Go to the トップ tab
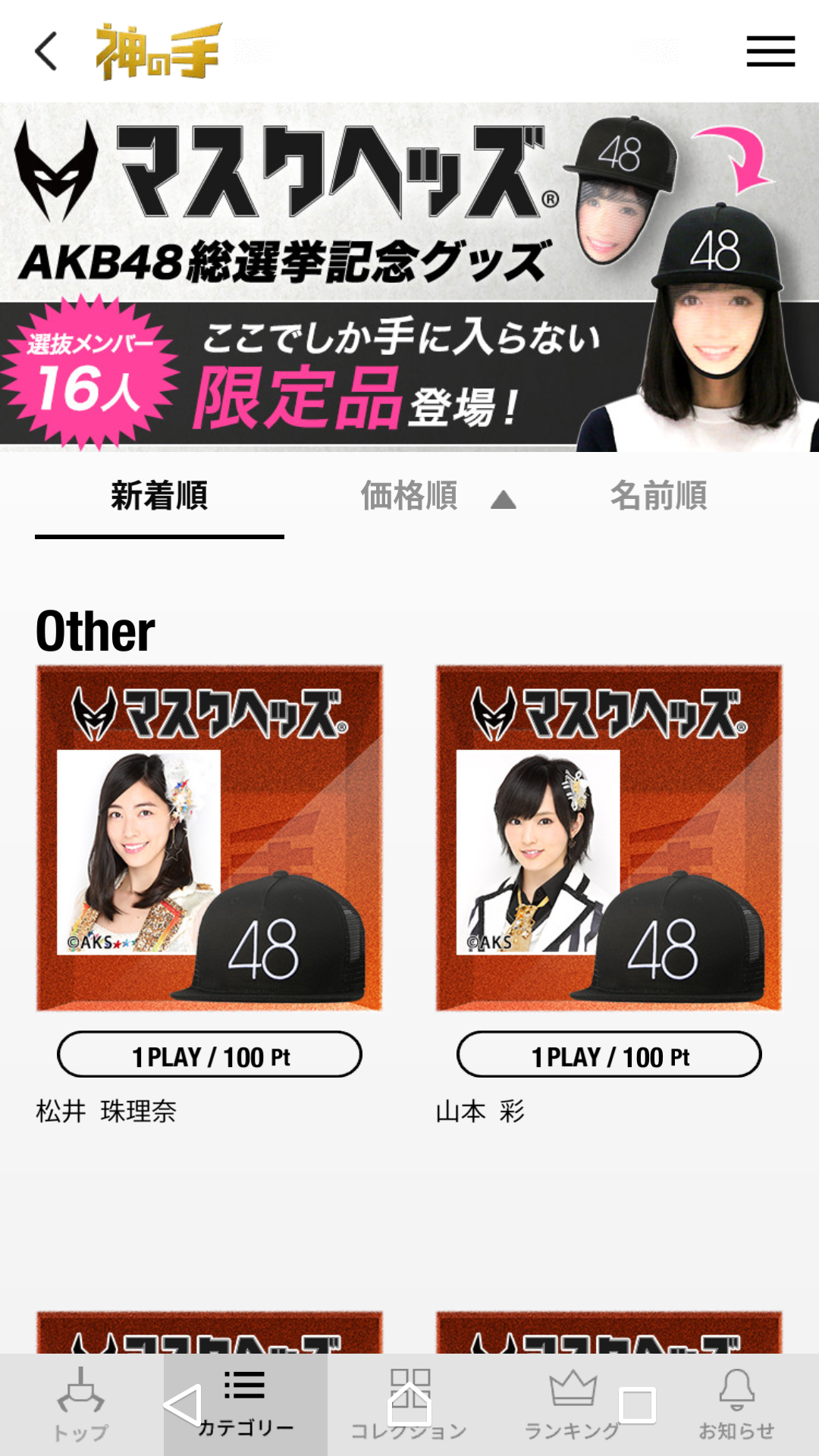 tap(81, 1404)
